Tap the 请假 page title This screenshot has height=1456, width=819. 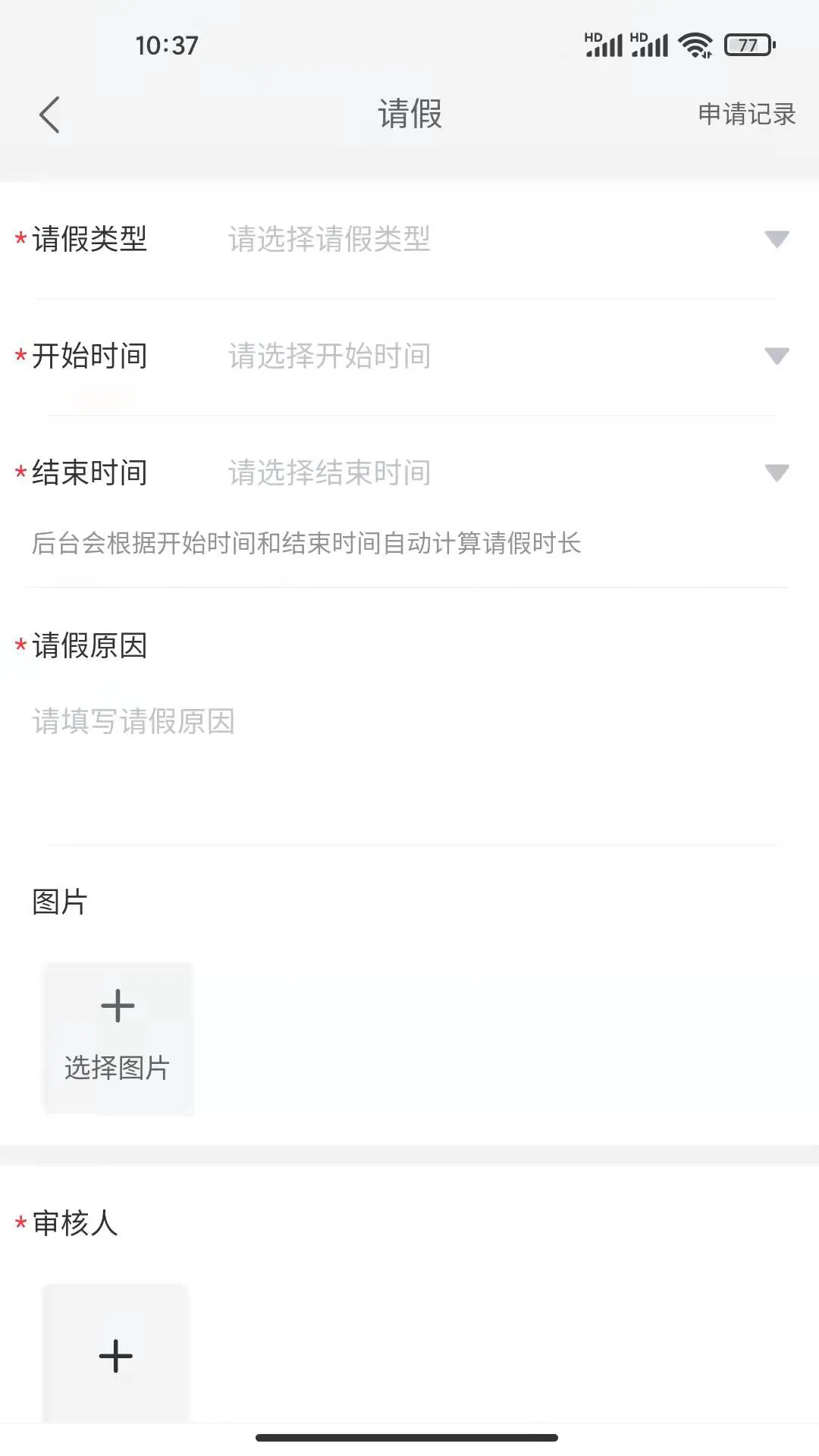point(409,115)
